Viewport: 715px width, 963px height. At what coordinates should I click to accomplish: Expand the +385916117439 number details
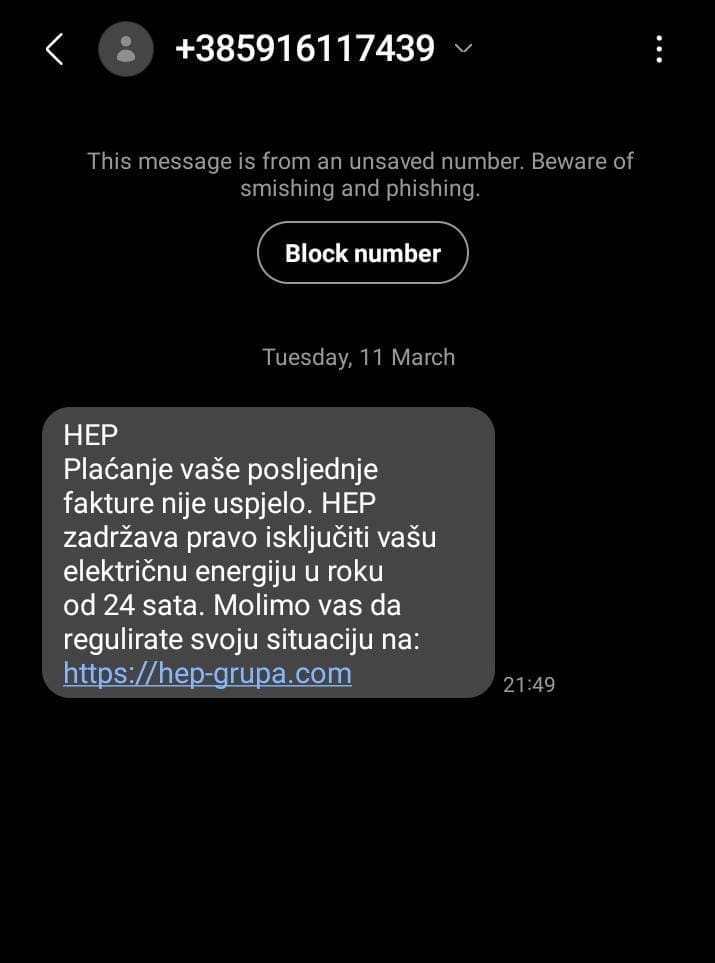pyautogui.click(x=463, y=48)
